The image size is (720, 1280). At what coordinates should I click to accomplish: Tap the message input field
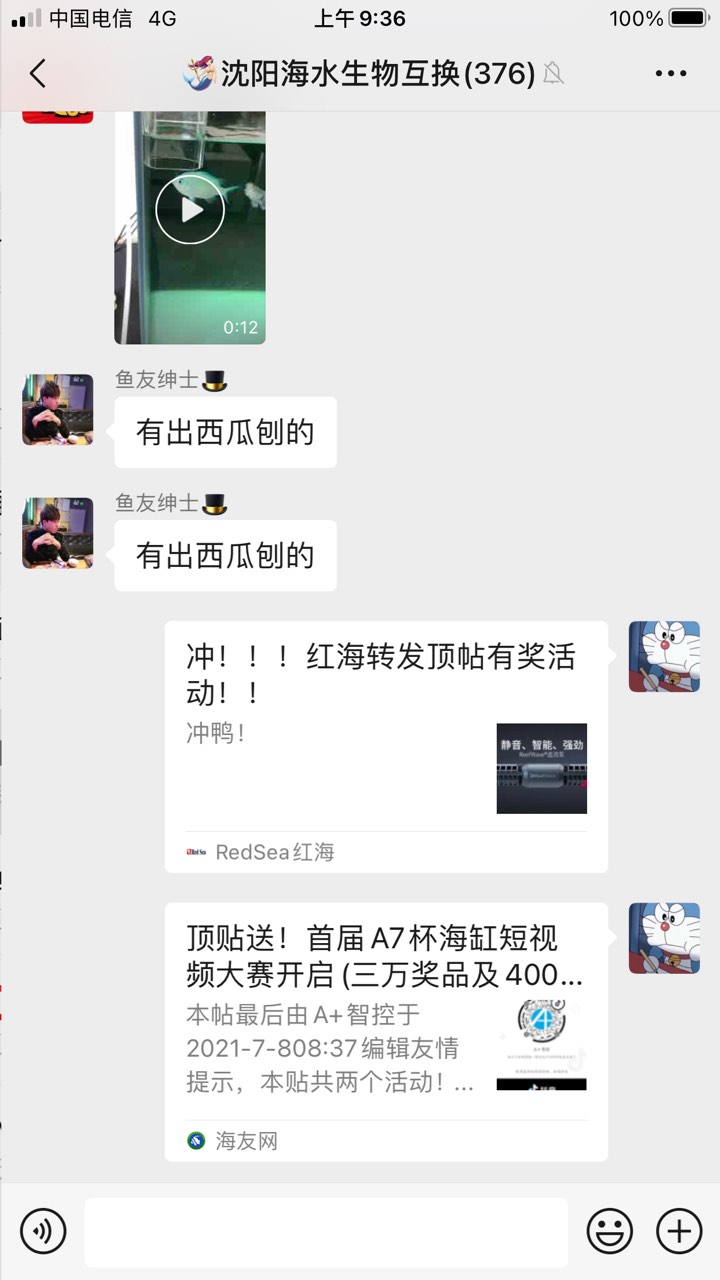pos(325,1231)
